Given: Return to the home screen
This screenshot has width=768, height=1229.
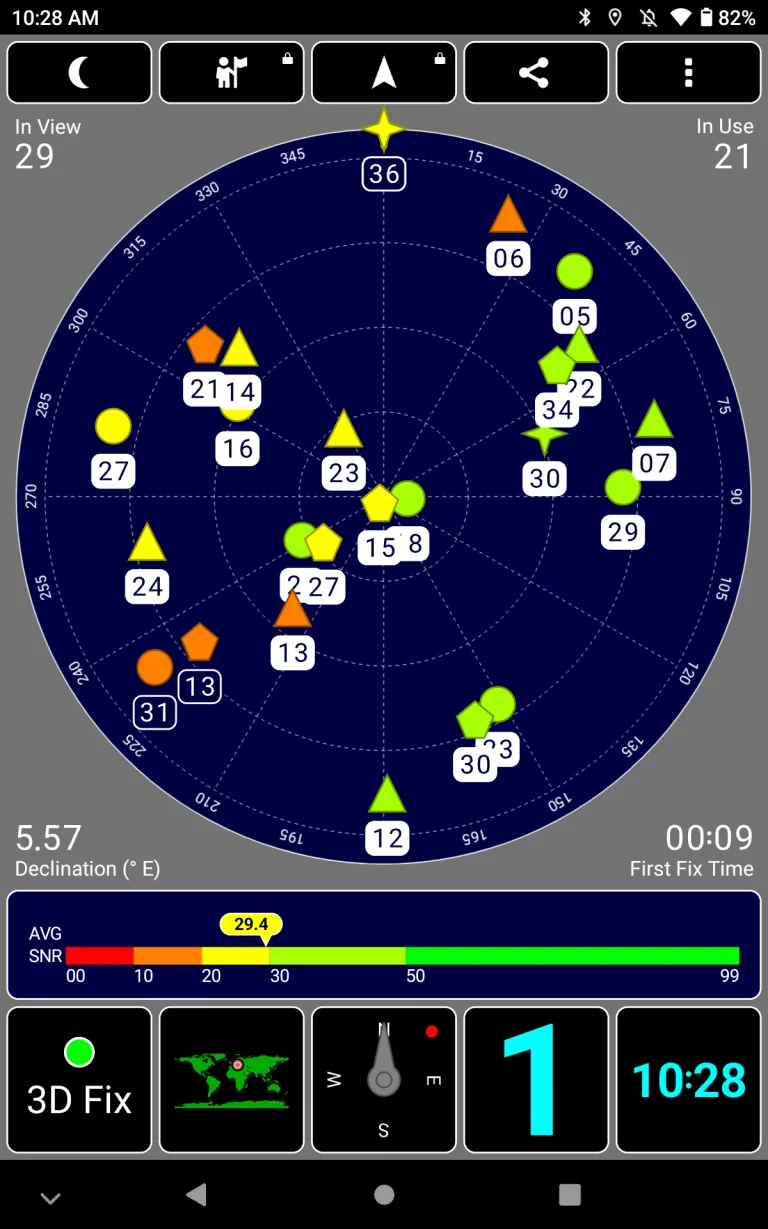Looking at the screenshot, I should click(x=384, y=1194).
